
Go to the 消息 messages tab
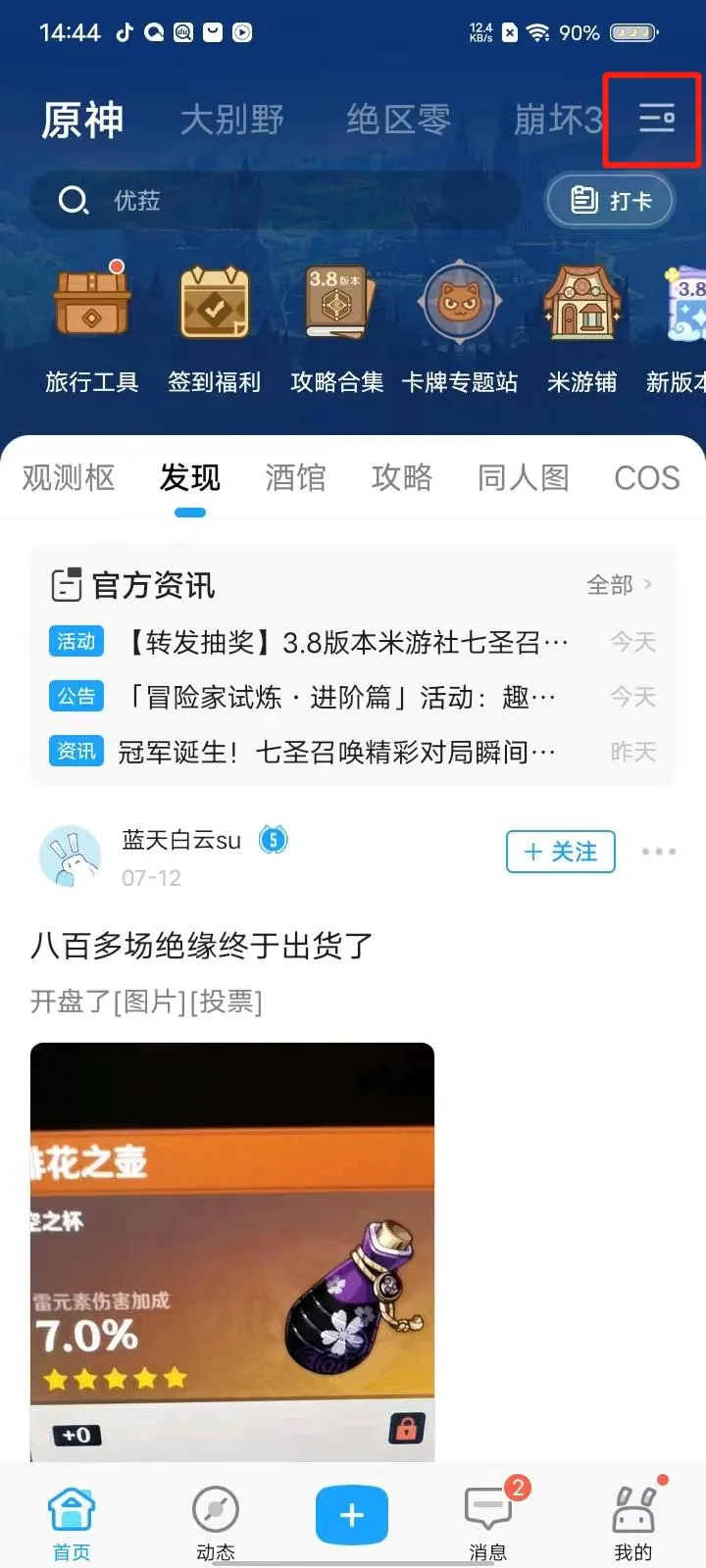coord(487,1519)
